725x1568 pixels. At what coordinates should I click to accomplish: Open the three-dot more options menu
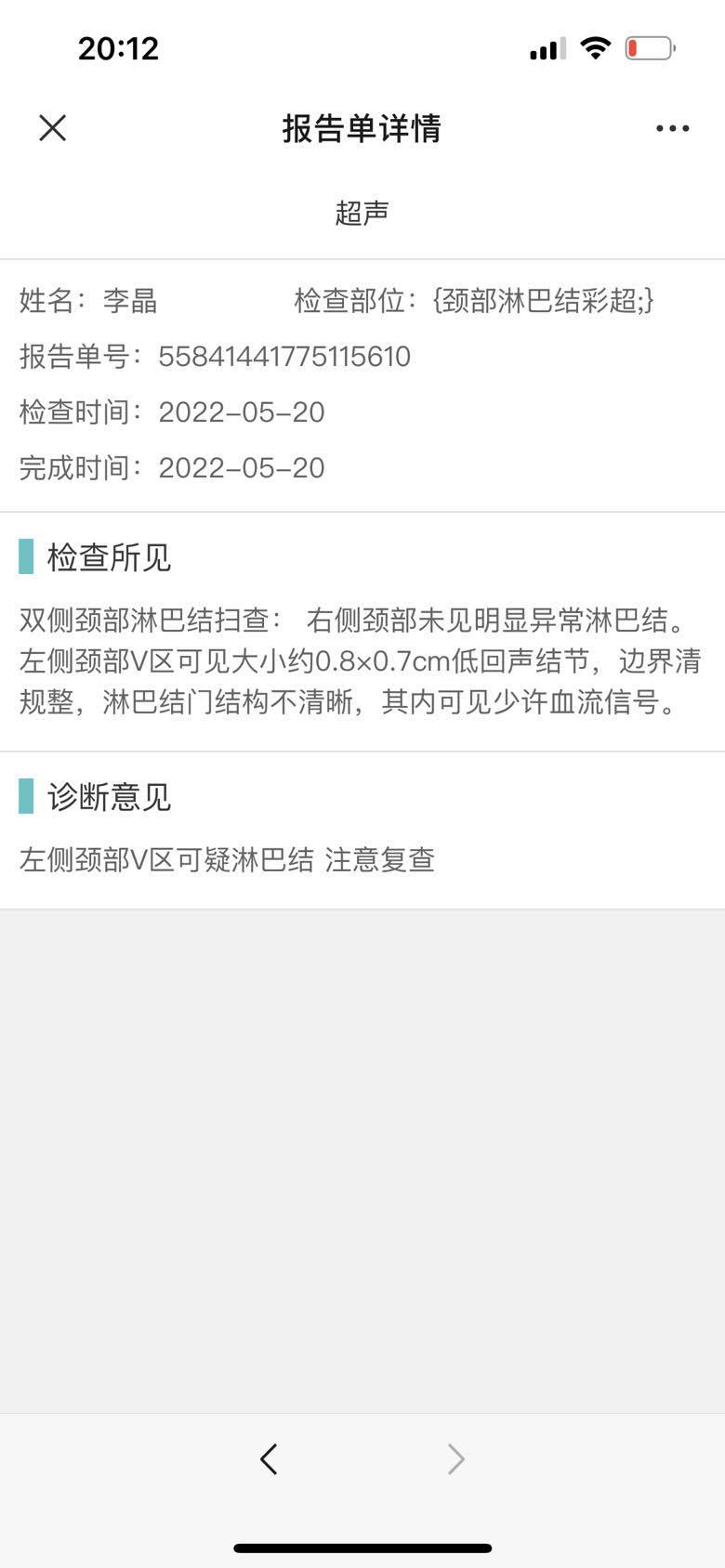[672, 128]
